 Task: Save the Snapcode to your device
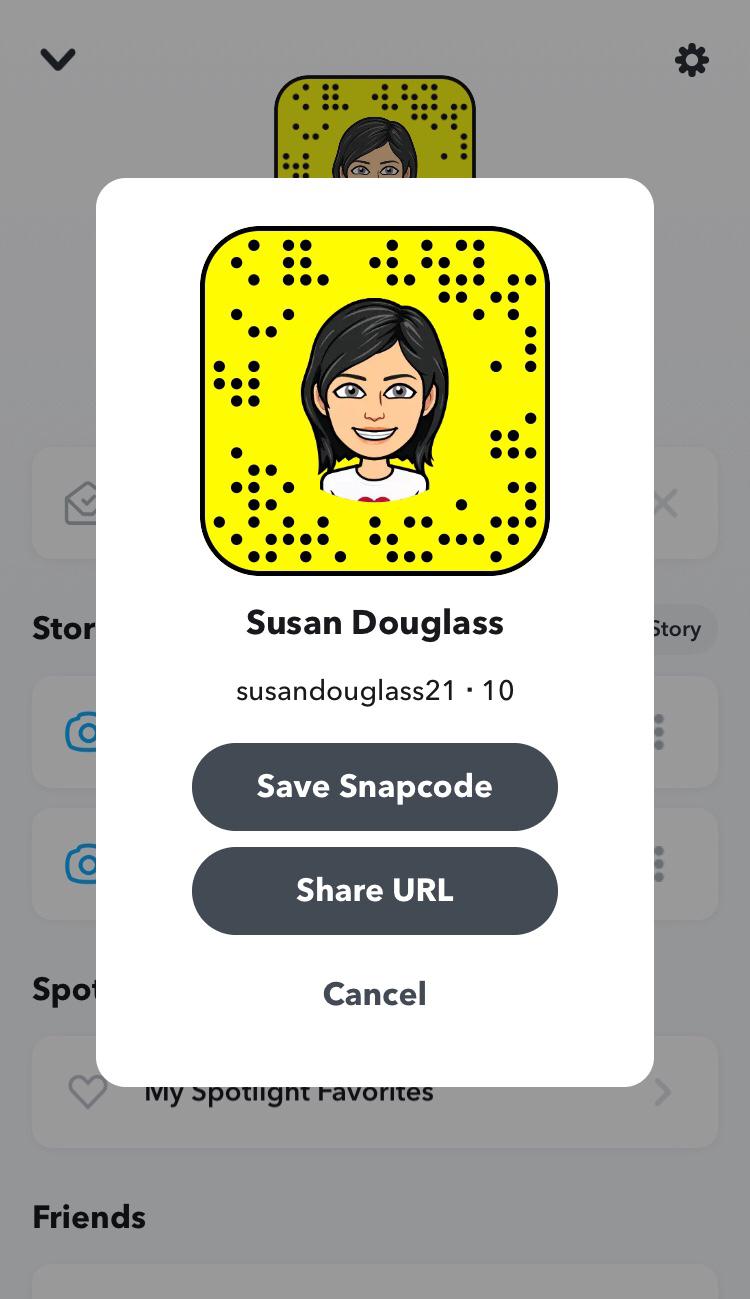click(374, 786)
